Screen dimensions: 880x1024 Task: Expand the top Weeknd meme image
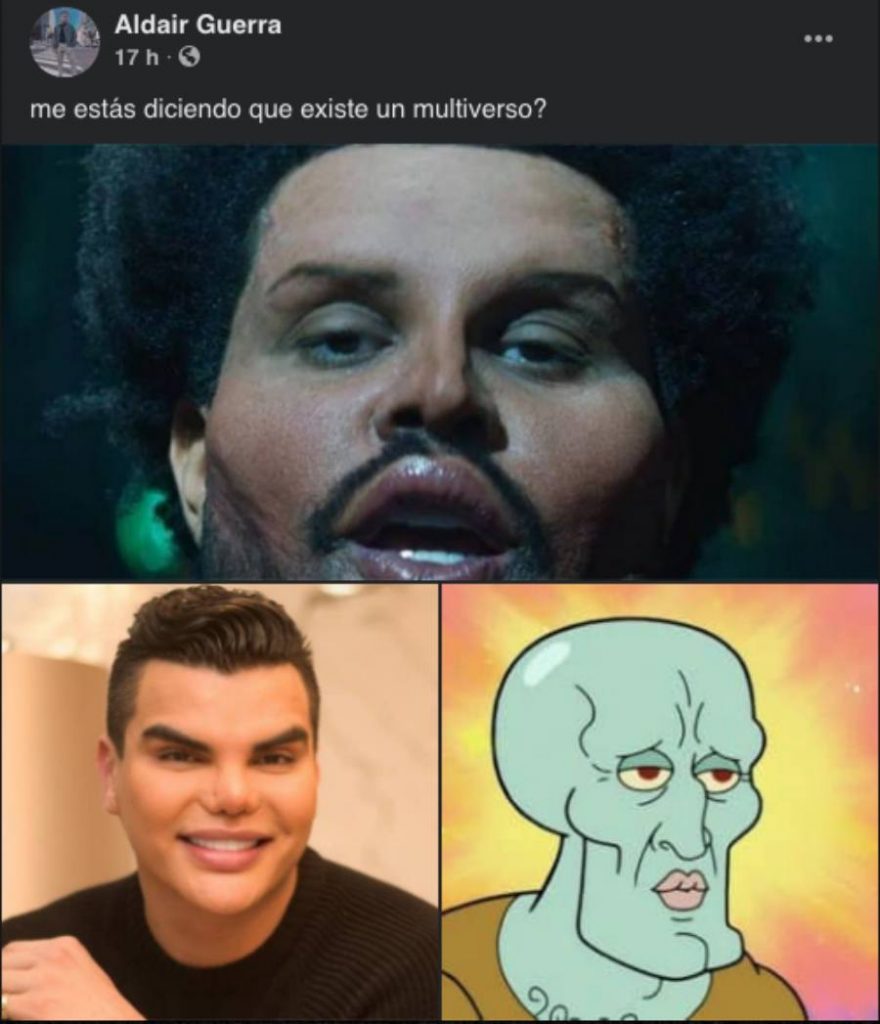pyautogui.click(x=440, y=360)
